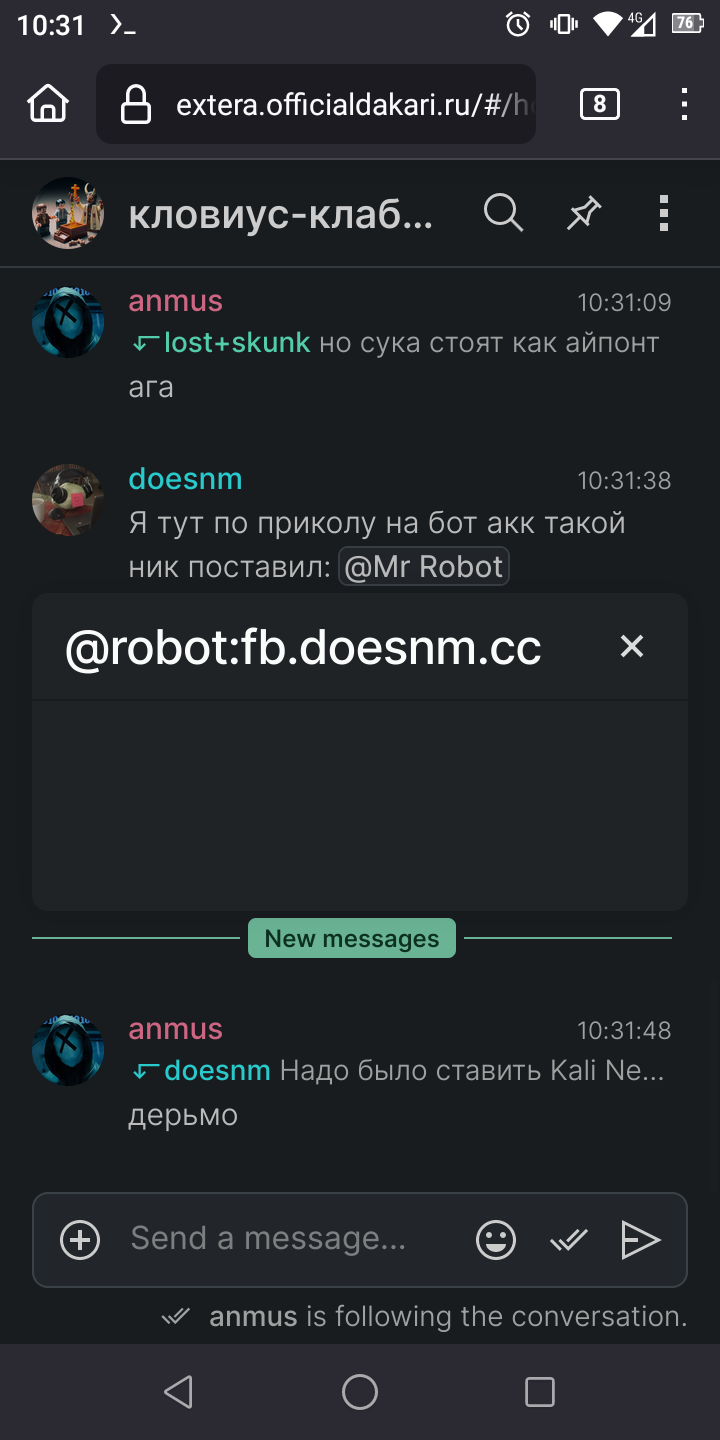The image size is (720, 1440).
Task: Open the browser home page
Action: pos(48,104)
